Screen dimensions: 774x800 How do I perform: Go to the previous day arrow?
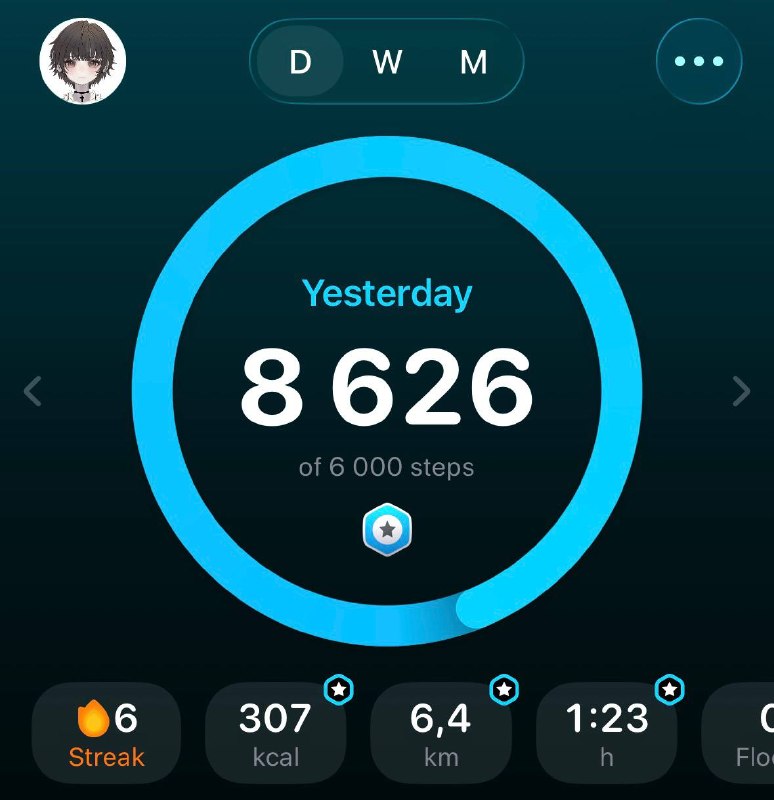click(33, 391)
